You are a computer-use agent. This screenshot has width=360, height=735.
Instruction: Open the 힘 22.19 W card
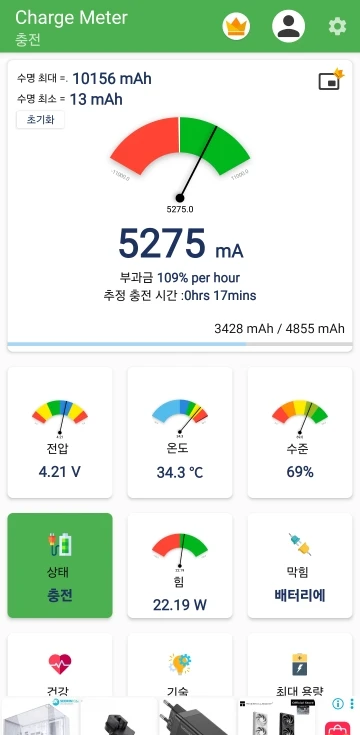[180, 565]
